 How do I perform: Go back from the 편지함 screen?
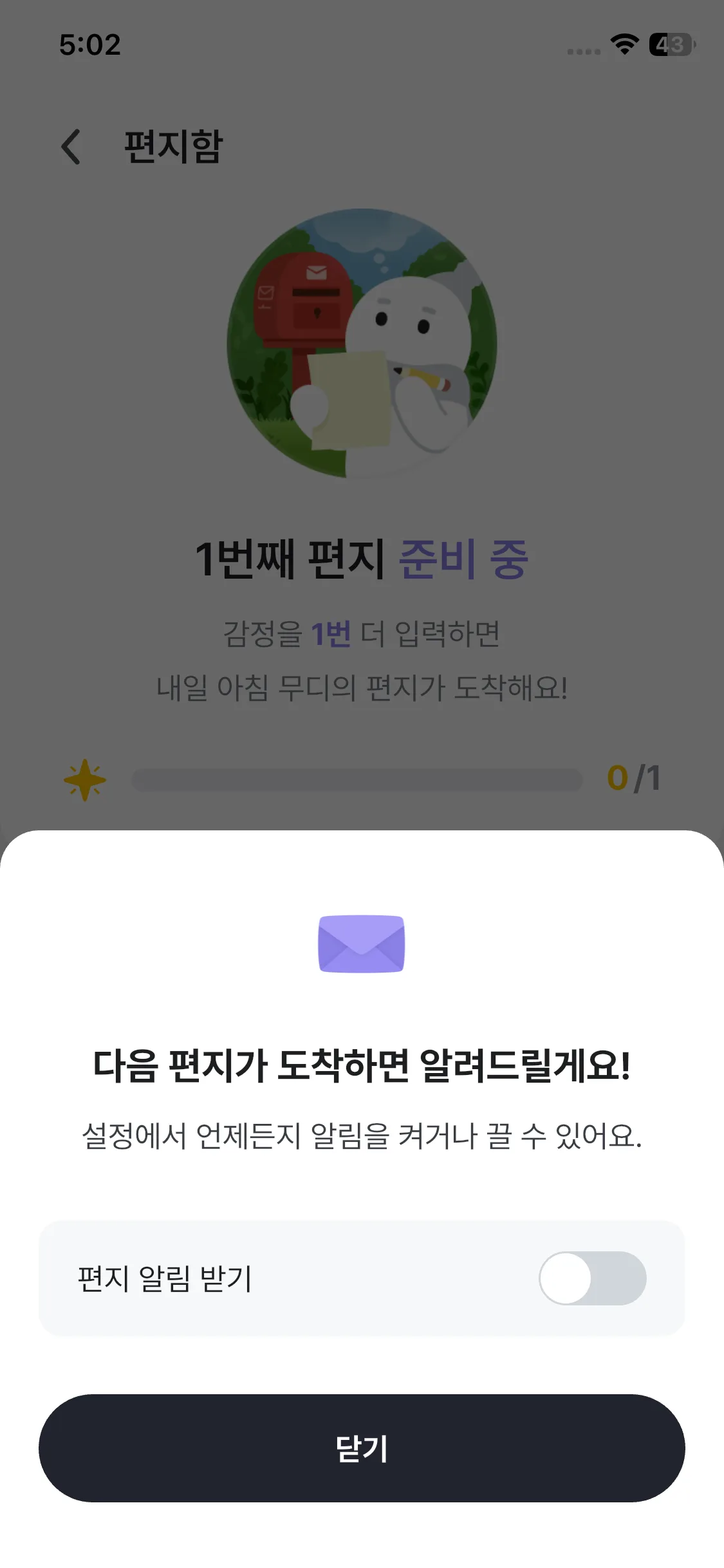pyautogui.click(x=71, y=147)
